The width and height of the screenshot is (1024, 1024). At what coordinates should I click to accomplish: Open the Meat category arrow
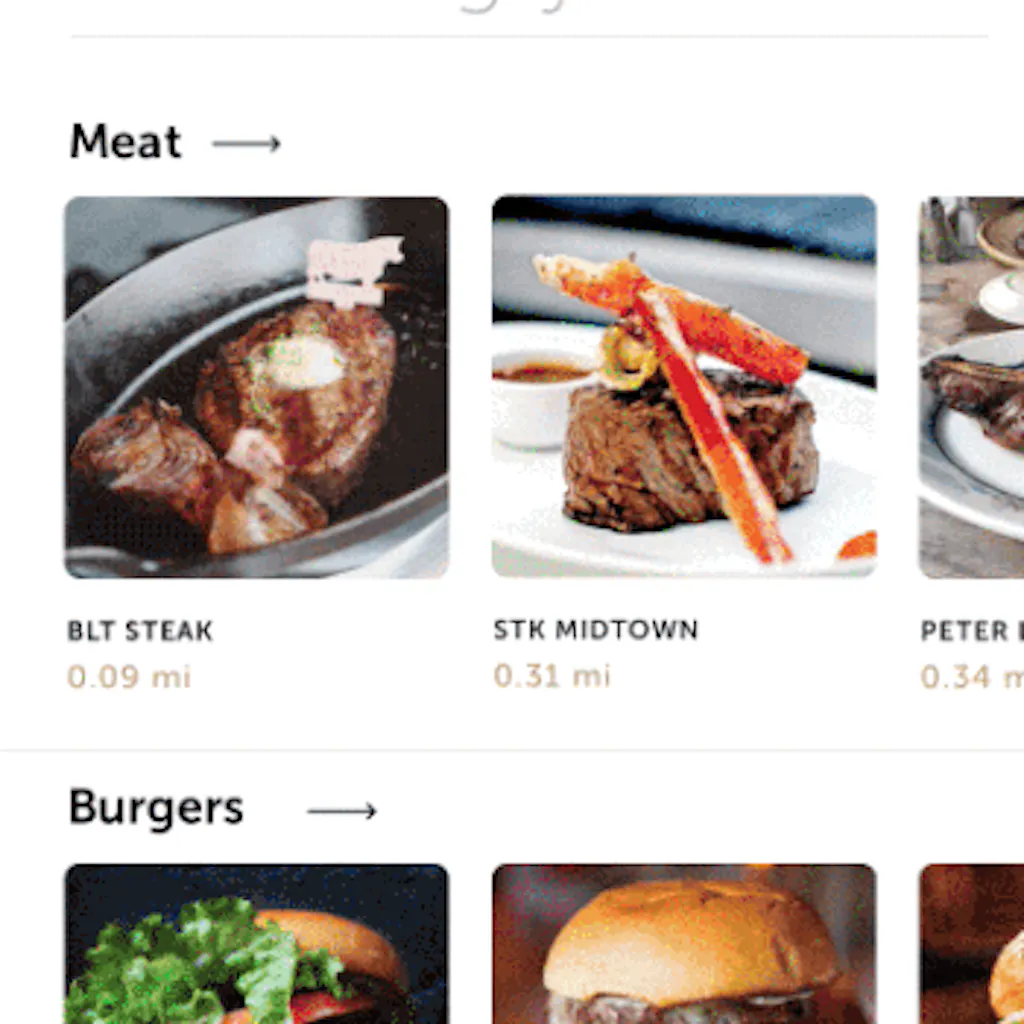[x=246, y=144]
